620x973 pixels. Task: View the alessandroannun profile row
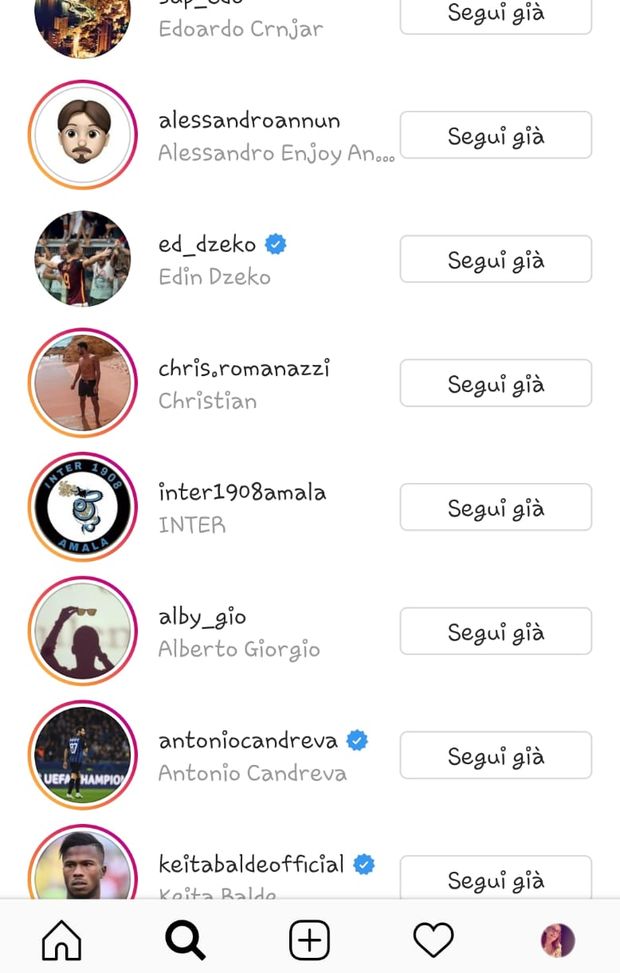pos(249,121)
